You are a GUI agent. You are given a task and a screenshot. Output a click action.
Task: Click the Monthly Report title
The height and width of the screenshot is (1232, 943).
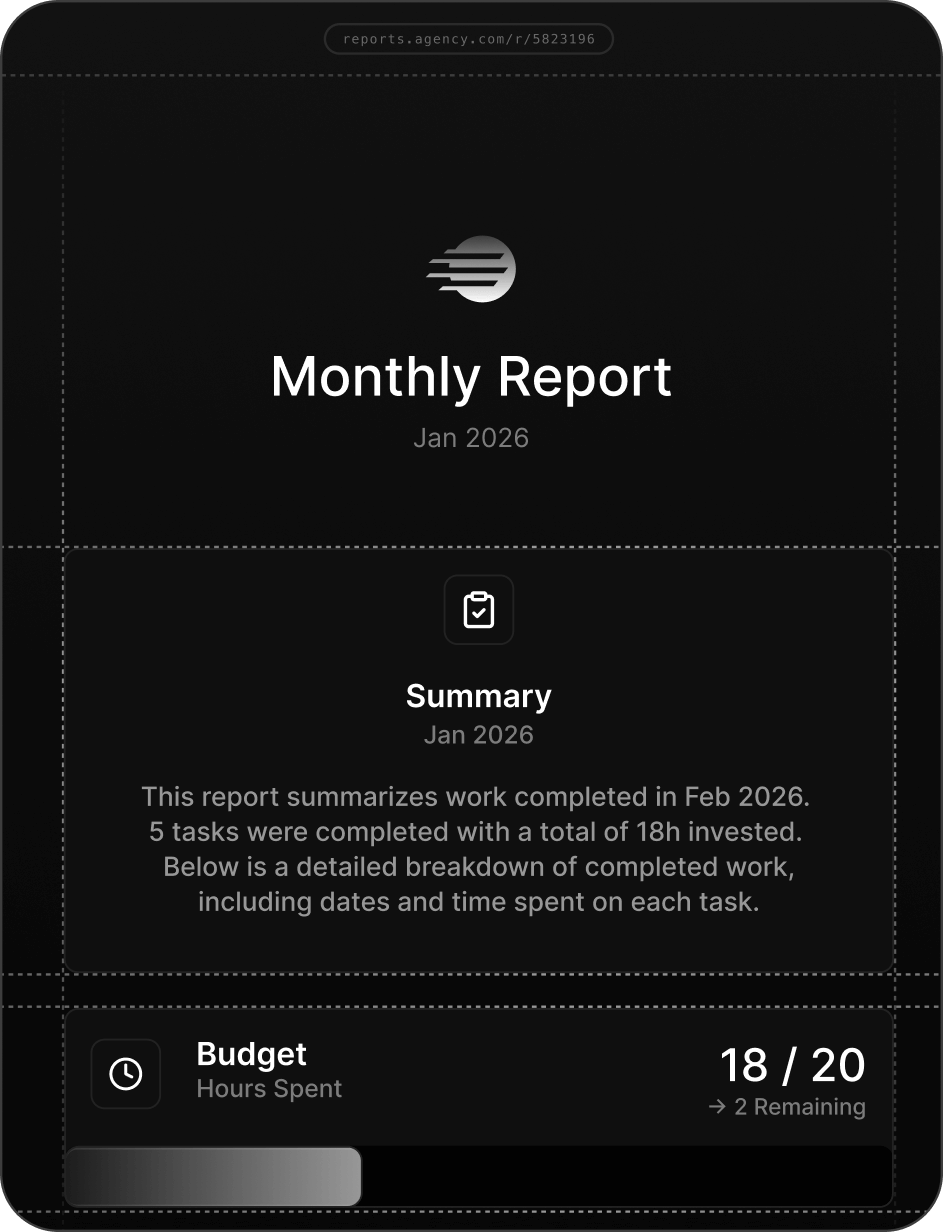click(x=472, y=377)
